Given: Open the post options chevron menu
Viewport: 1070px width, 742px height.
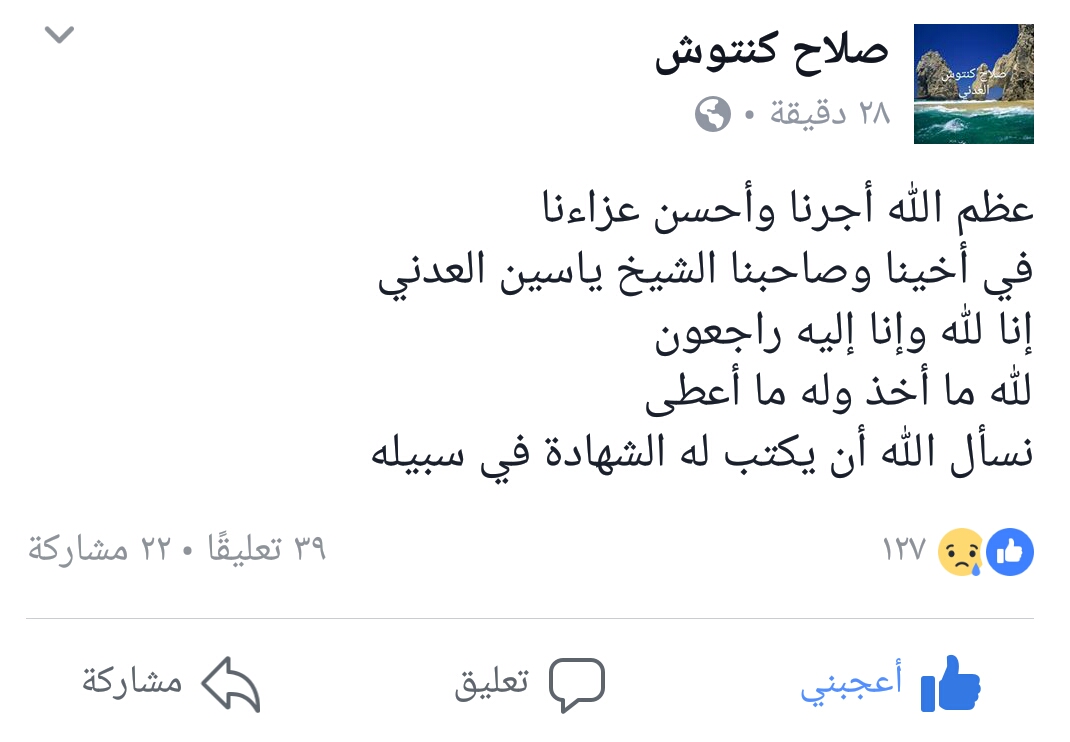Looking at the screenshot, I should [x=60, y=36].
